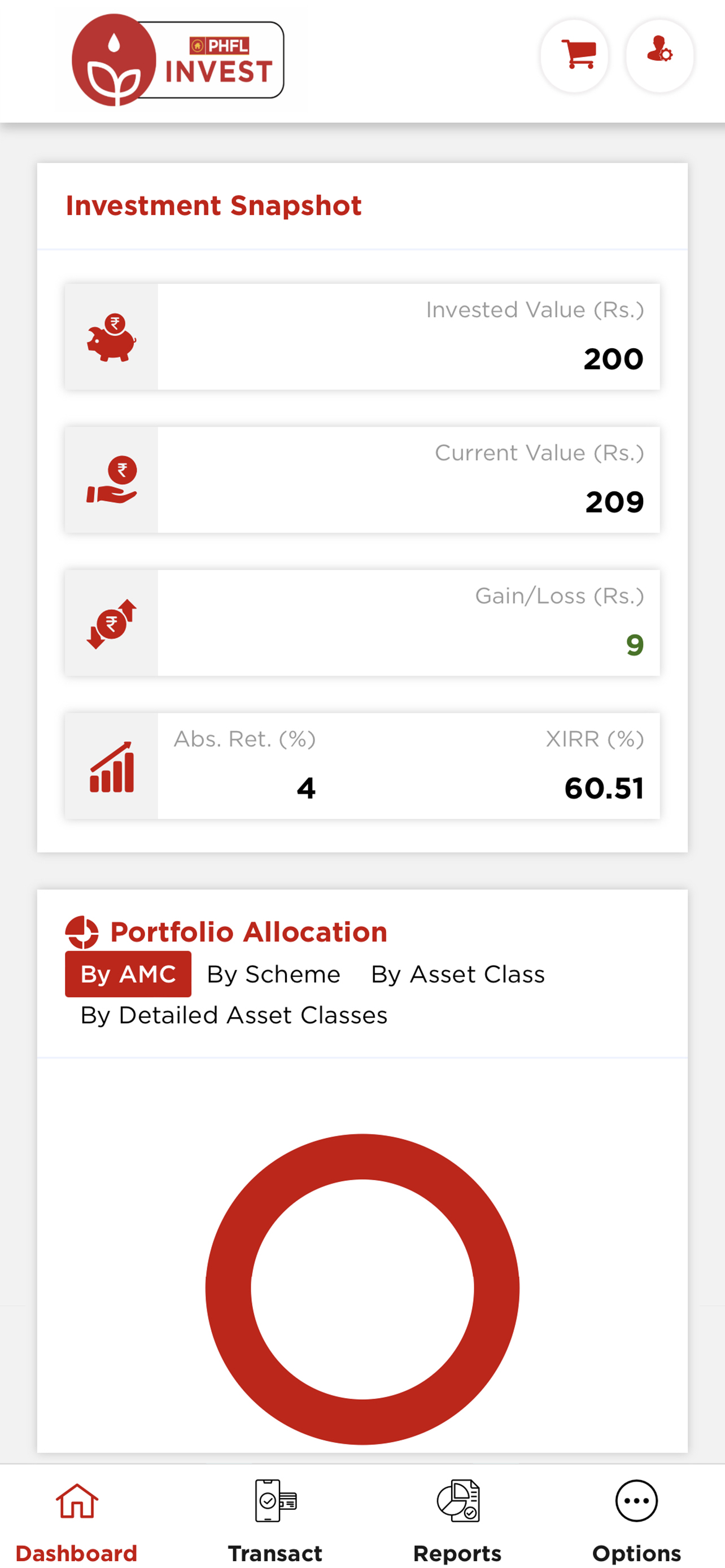View By Detailed Asset Classes
Screen dimensions: 725x1568
(x=234, y=1015)
